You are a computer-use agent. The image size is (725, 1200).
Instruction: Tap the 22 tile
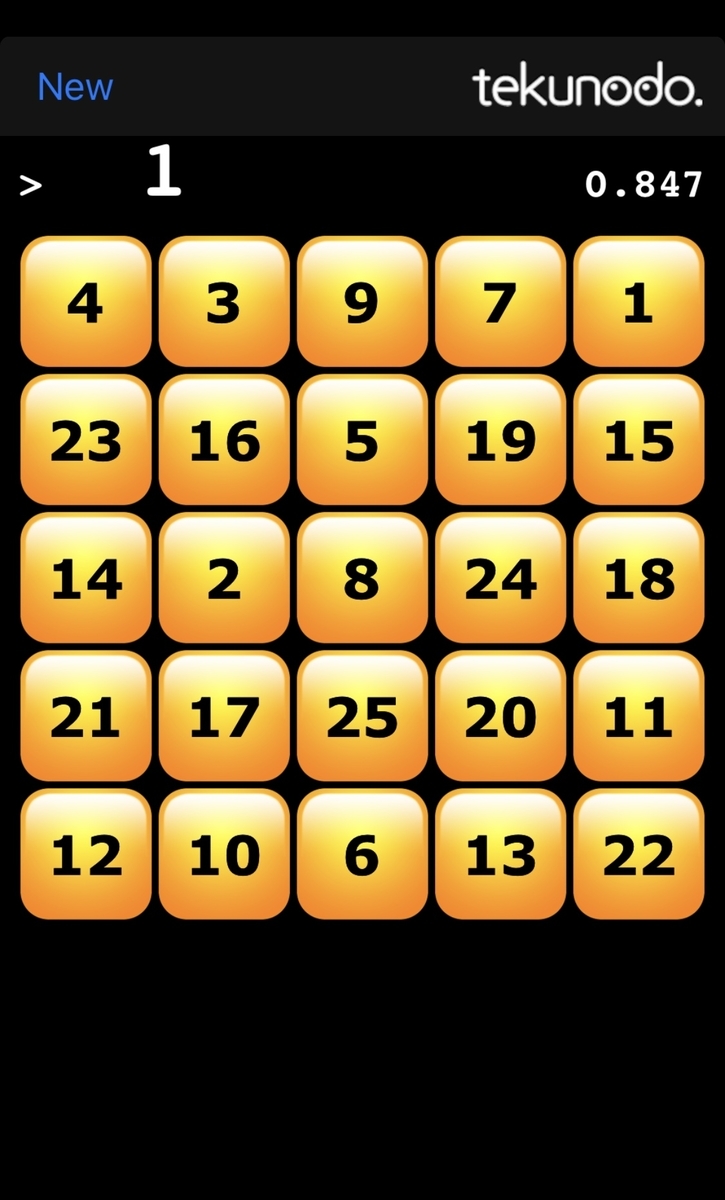639,854
